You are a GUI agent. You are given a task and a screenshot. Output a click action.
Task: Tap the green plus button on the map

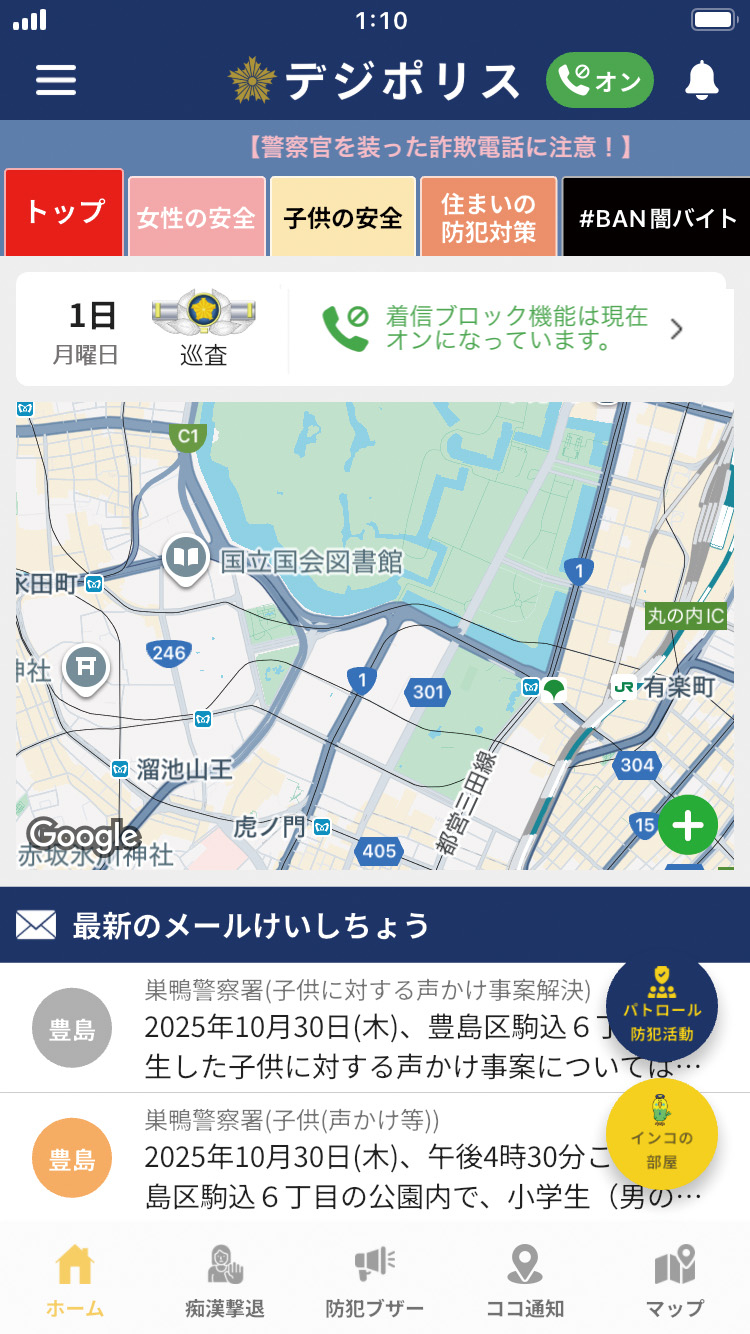point(687,825)
